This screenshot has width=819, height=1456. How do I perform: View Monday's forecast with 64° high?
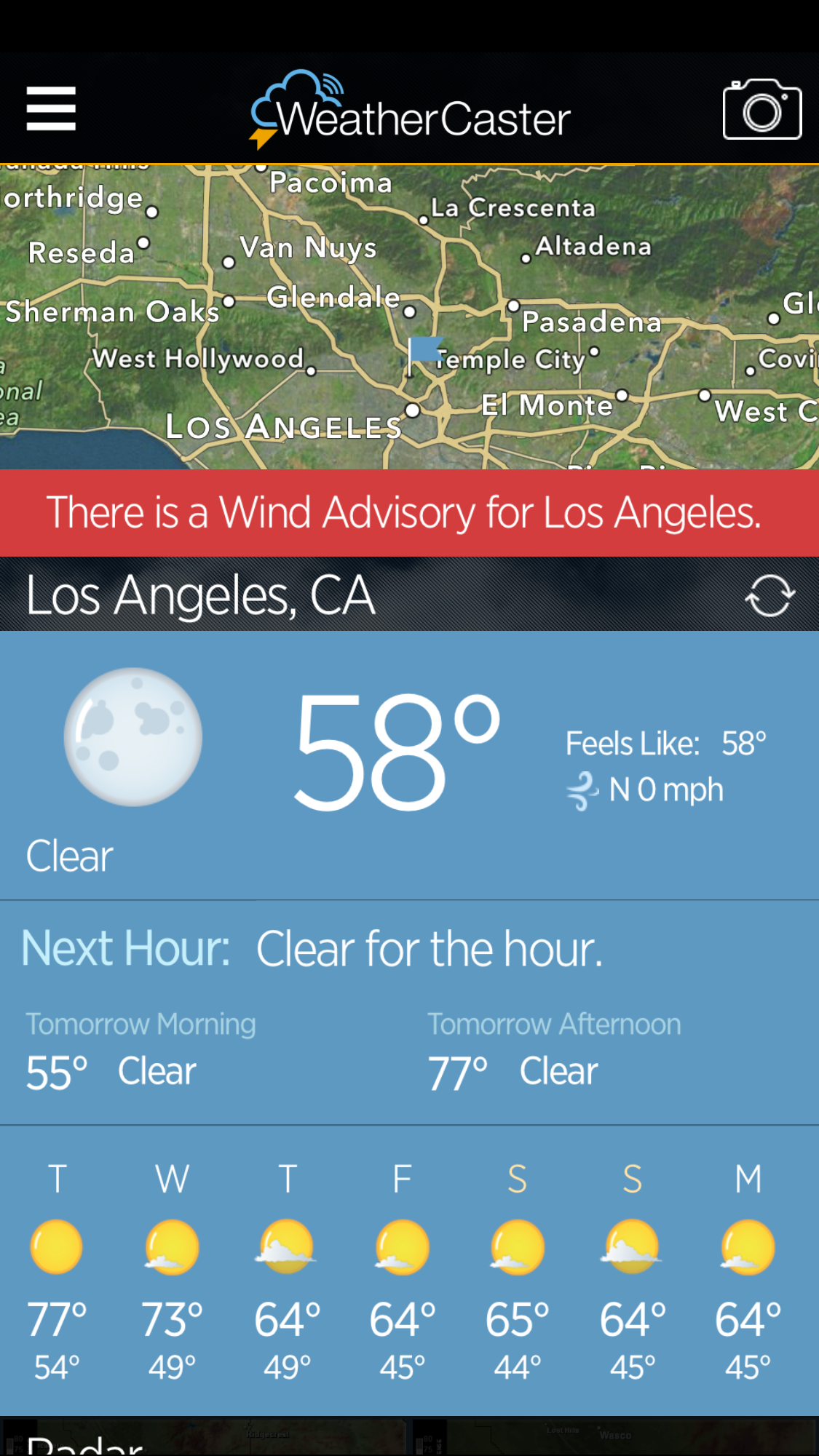[x=748, y=1271]
